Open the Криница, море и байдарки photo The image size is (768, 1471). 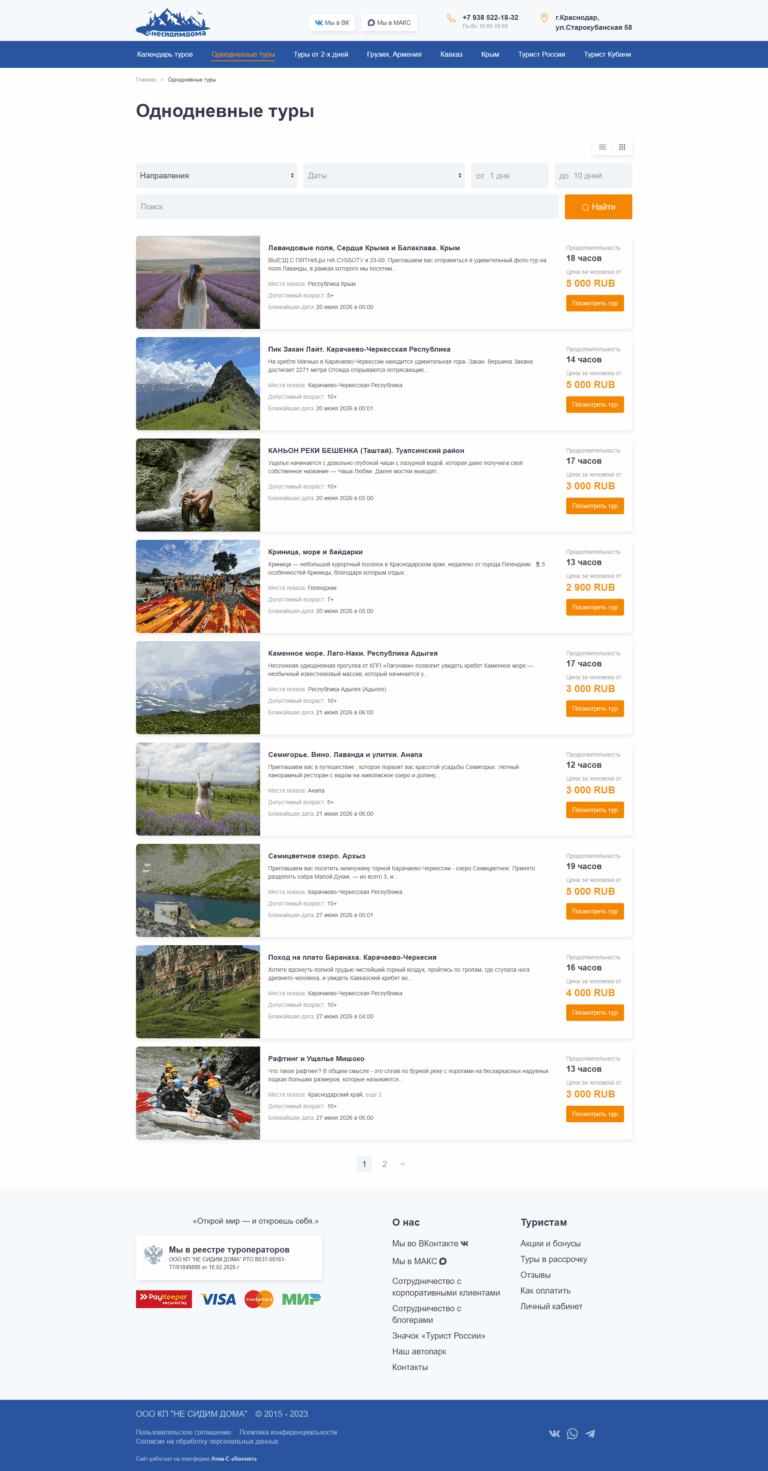pyautogui.click(x=198, y=586)
